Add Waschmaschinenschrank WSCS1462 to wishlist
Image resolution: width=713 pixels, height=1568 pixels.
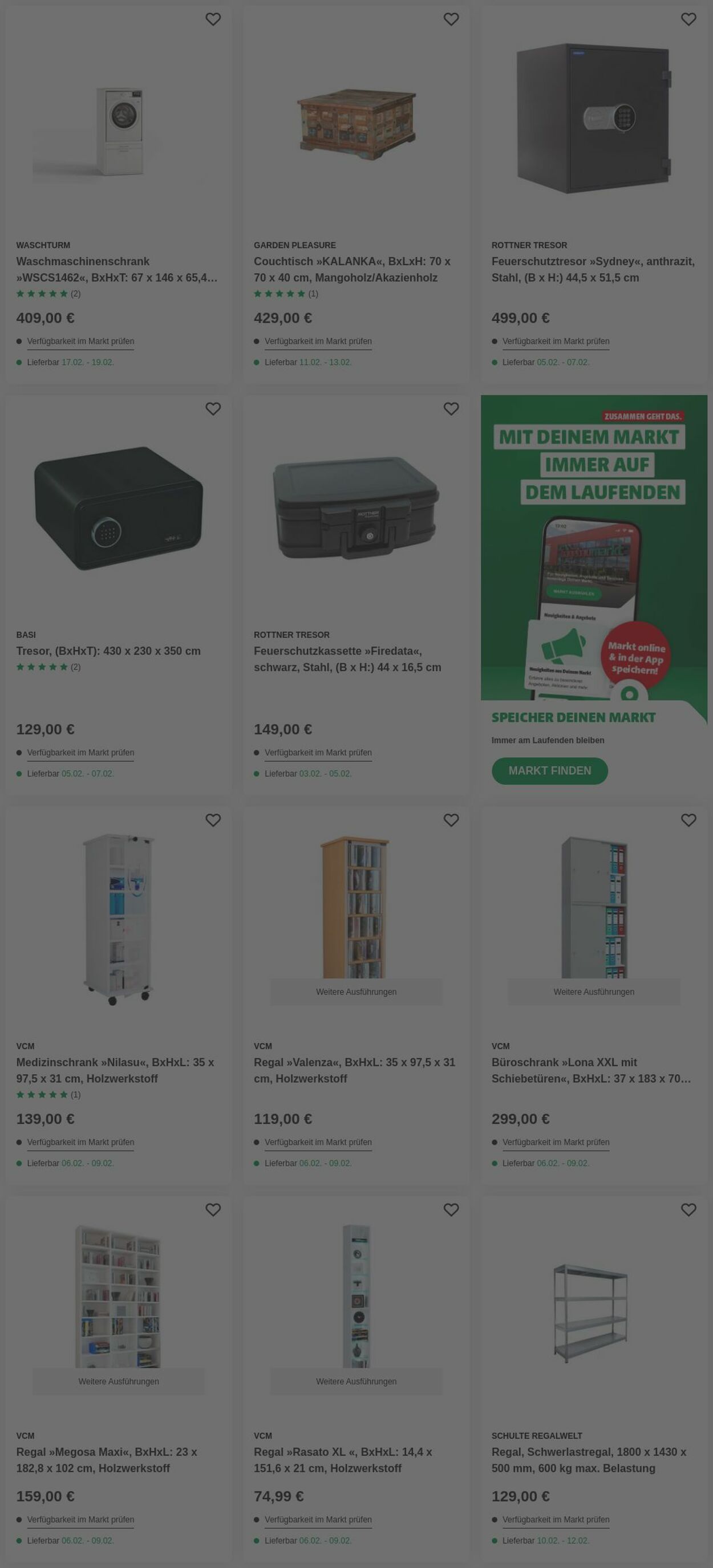213,19
